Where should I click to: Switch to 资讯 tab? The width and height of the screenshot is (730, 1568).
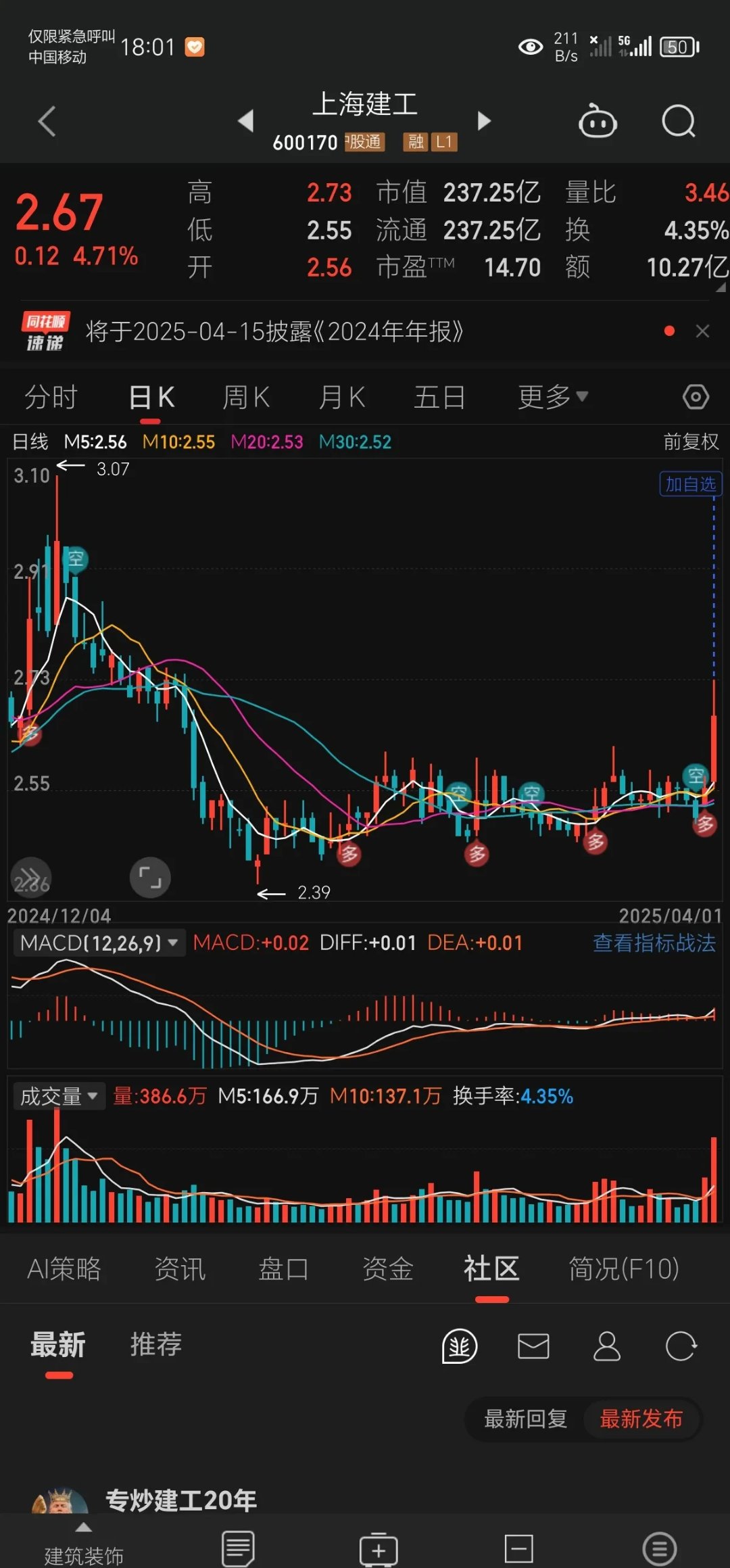pyautogui.click(x=180, y=1268)
